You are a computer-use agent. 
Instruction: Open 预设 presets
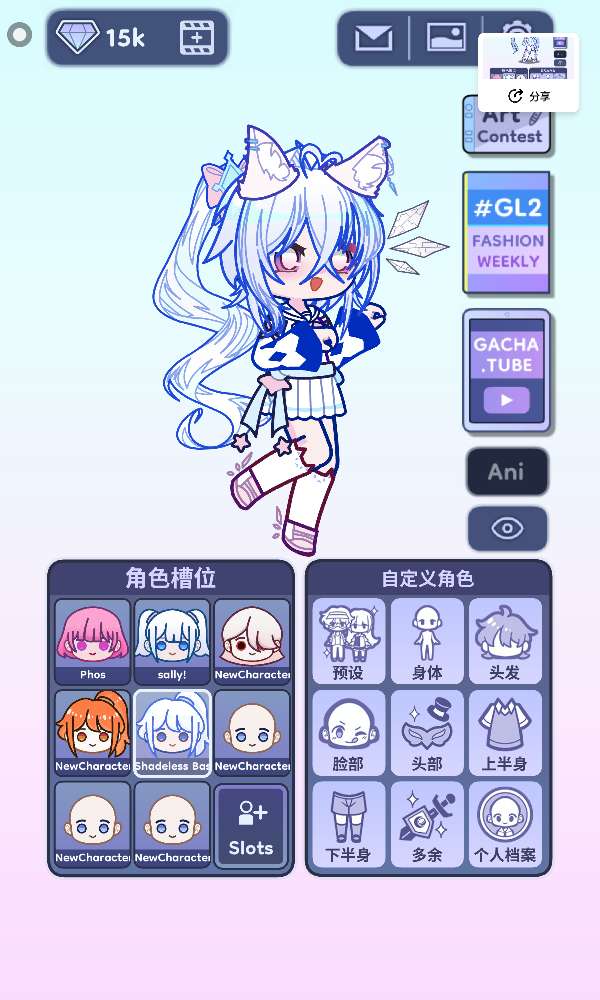(x=348, y=641)
